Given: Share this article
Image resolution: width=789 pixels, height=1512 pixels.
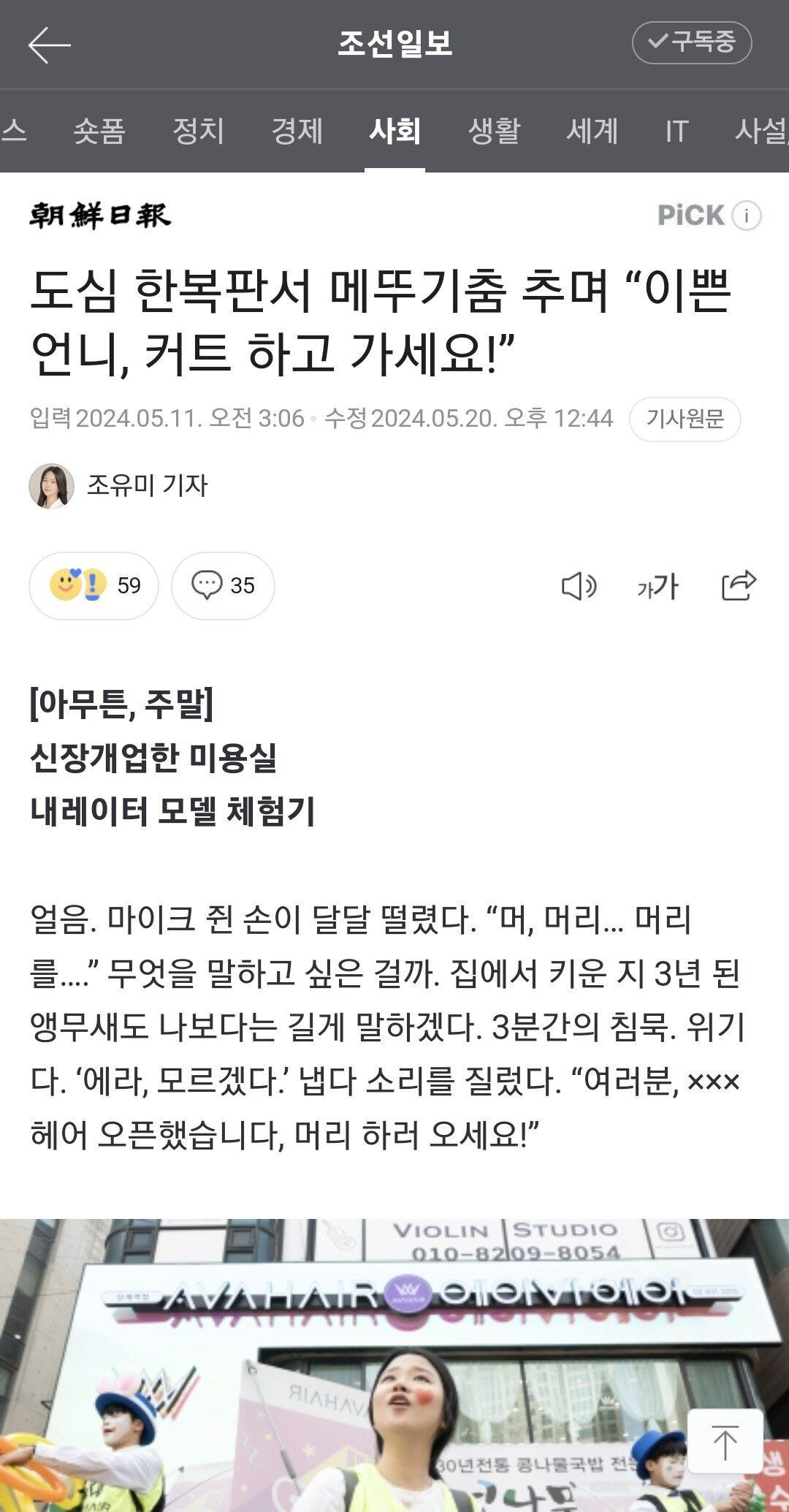Looking at the screenshot, I should pyautogui.click(x=739, y=585).
